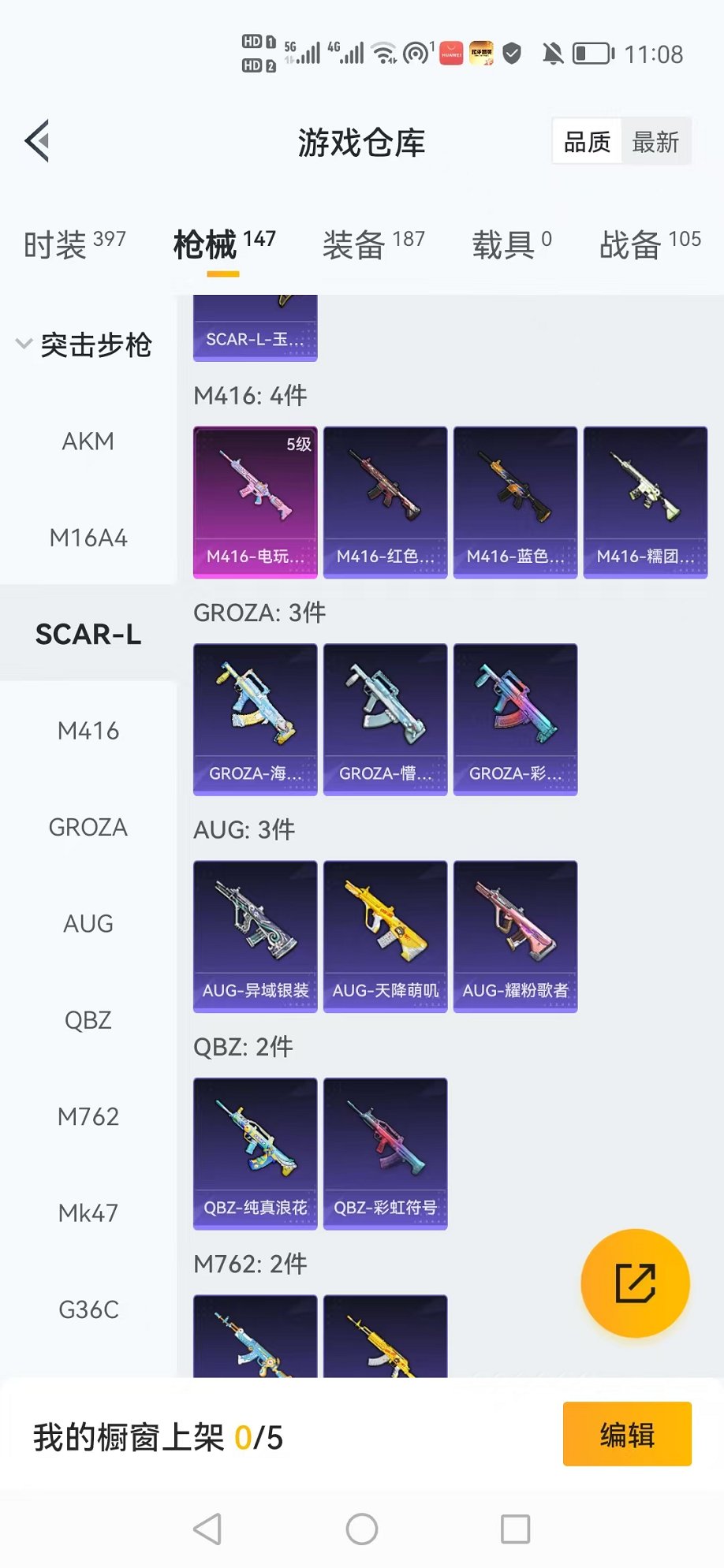Go back from 游戏仓库 page
This screenshot has height=1568, width=724.
click(38, 142)
